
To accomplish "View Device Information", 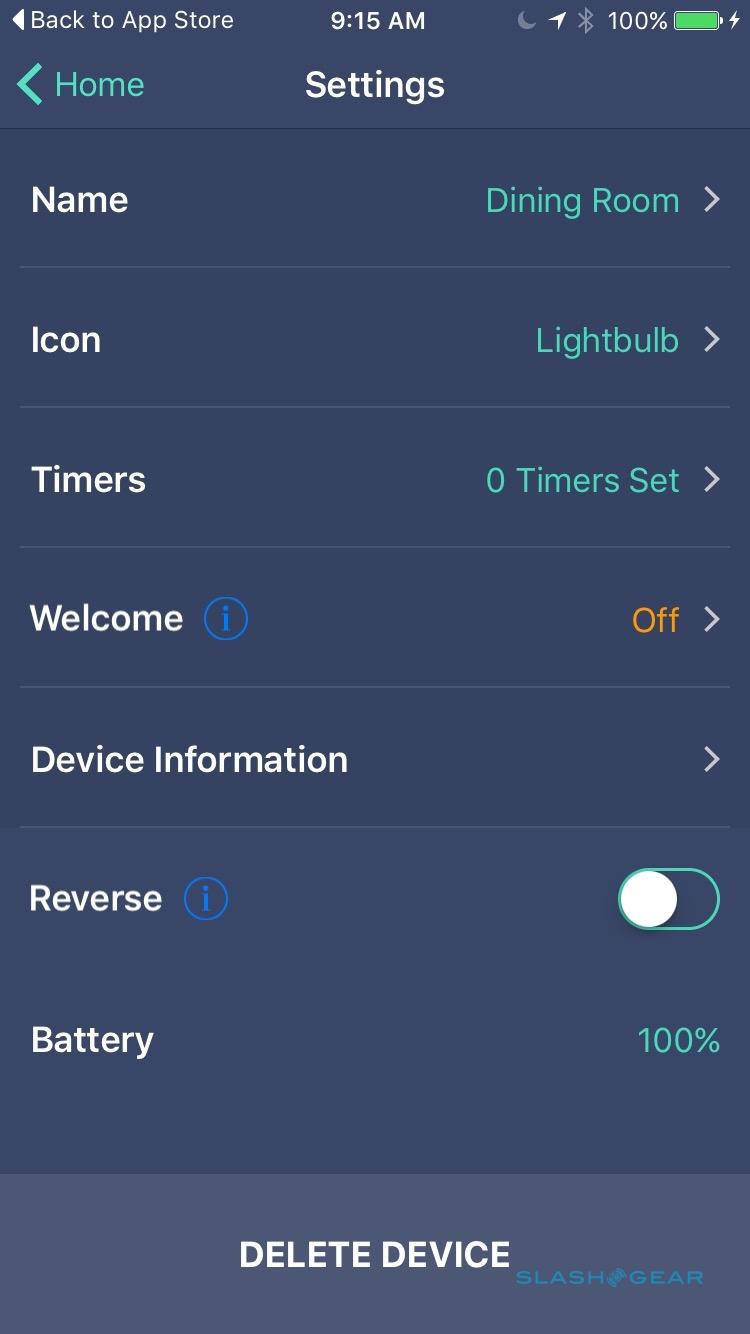I will [375, 760].
